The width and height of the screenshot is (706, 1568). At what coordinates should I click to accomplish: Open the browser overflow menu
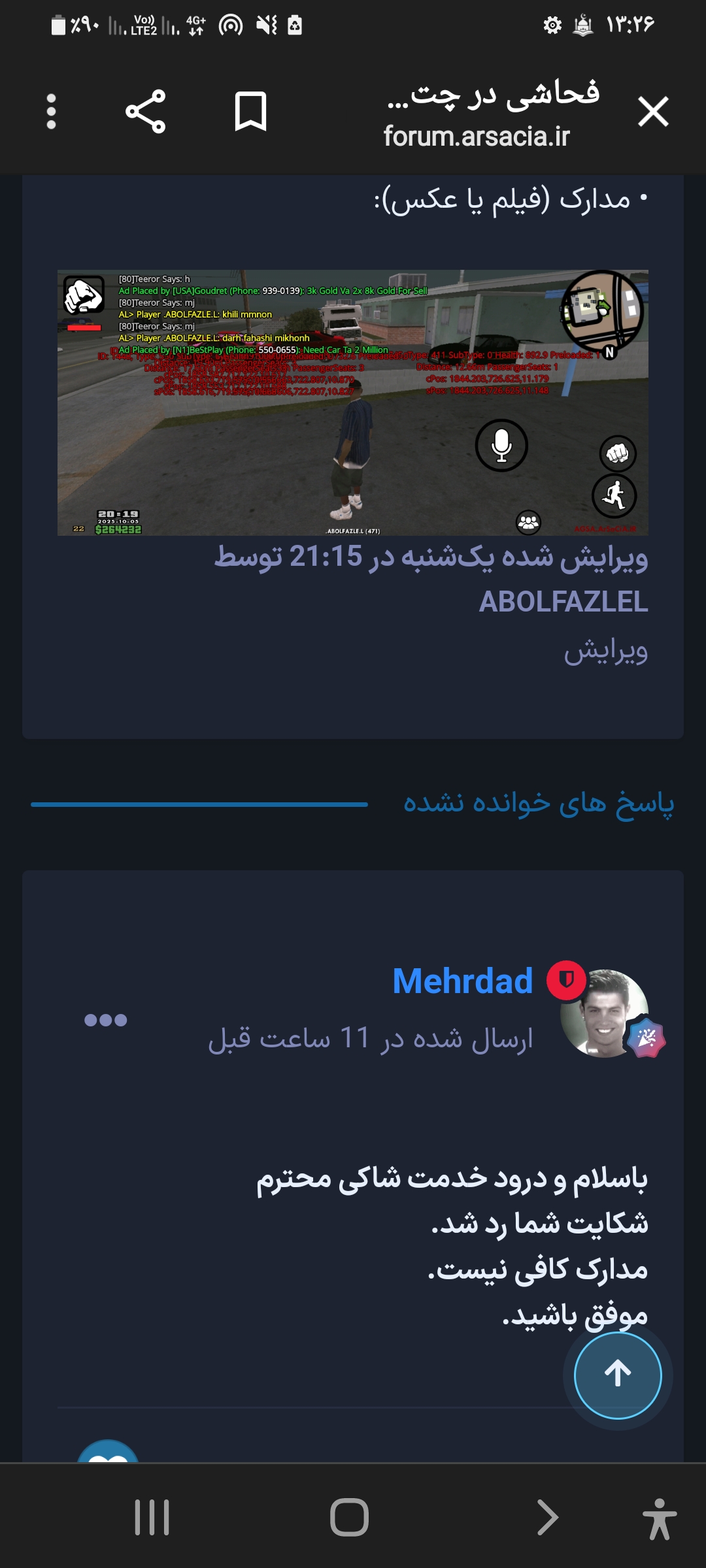click(52, 112)
